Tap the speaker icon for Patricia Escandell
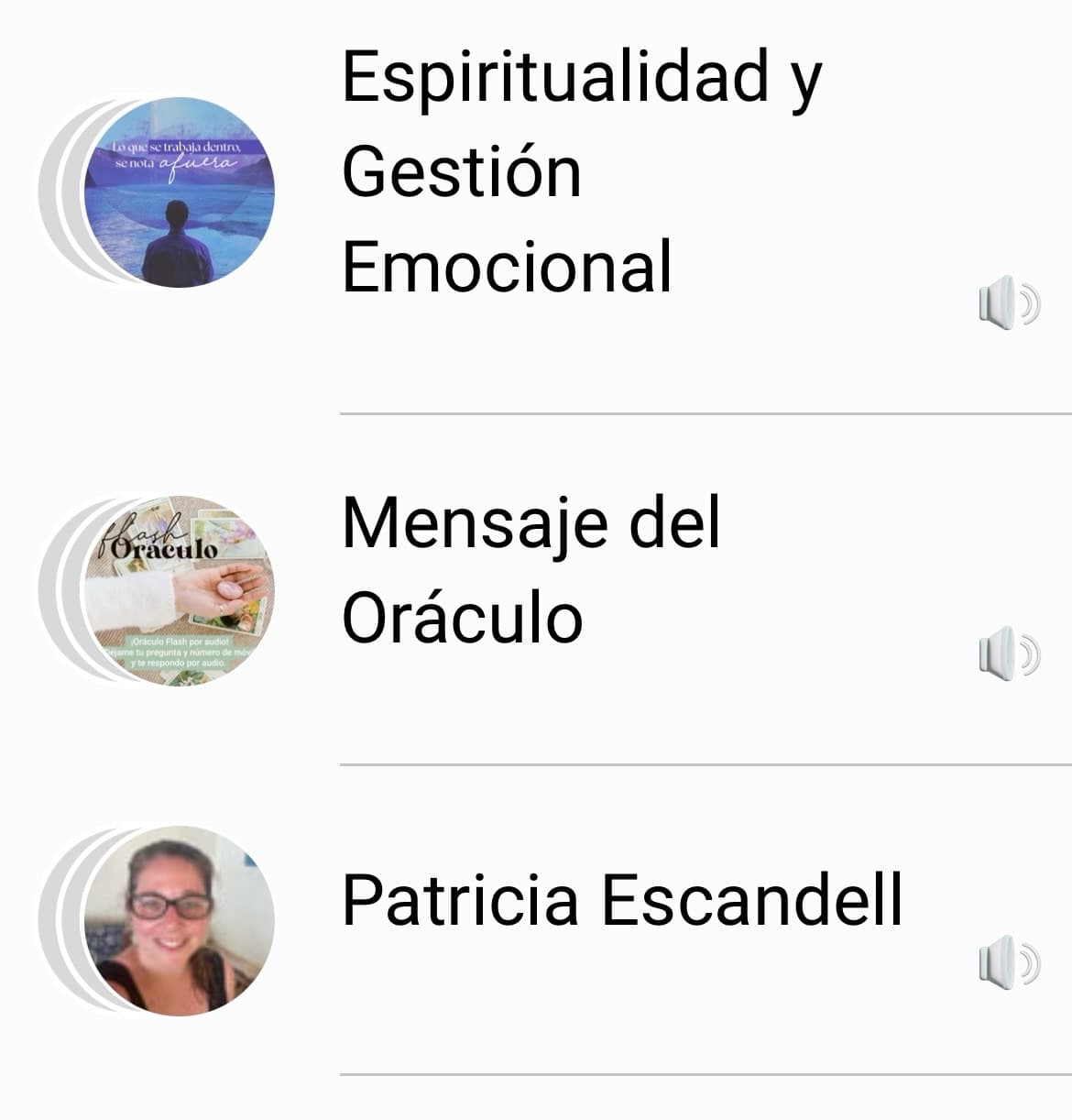The image size is (1072, 1120). 1008,963
